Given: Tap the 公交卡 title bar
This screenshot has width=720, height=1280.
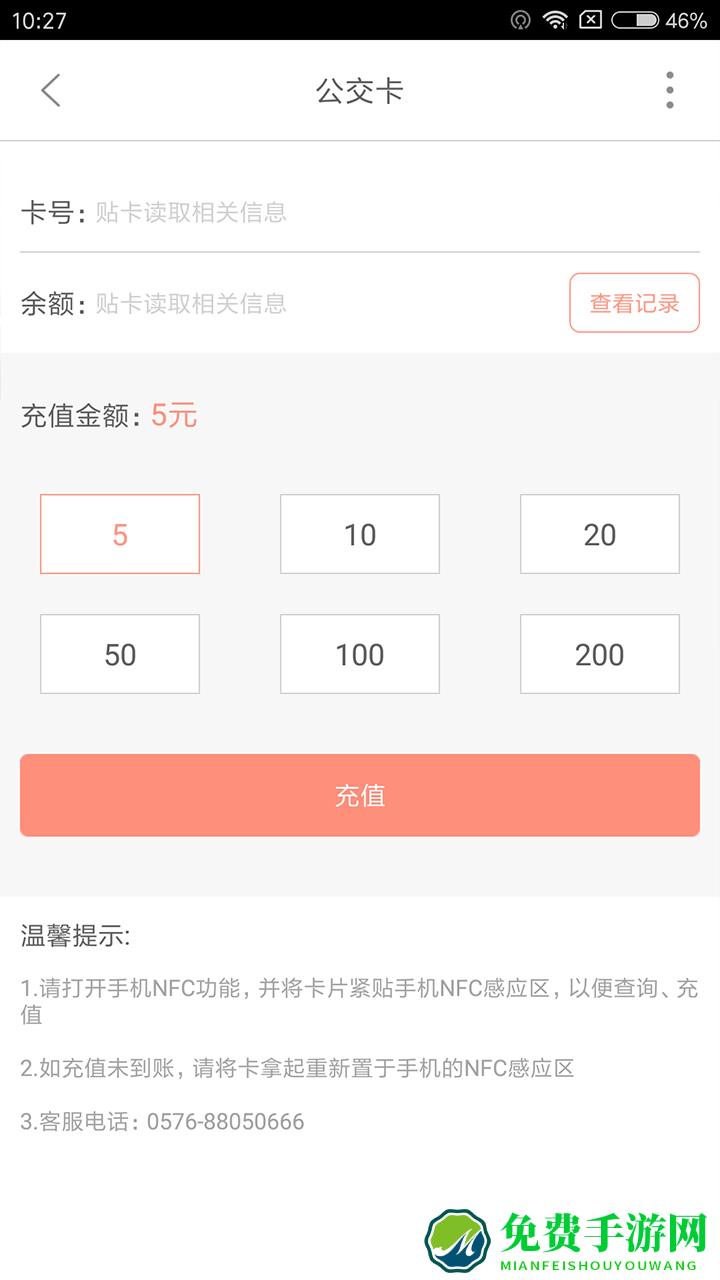Looking at the screenshot, I should coord(360,90).
